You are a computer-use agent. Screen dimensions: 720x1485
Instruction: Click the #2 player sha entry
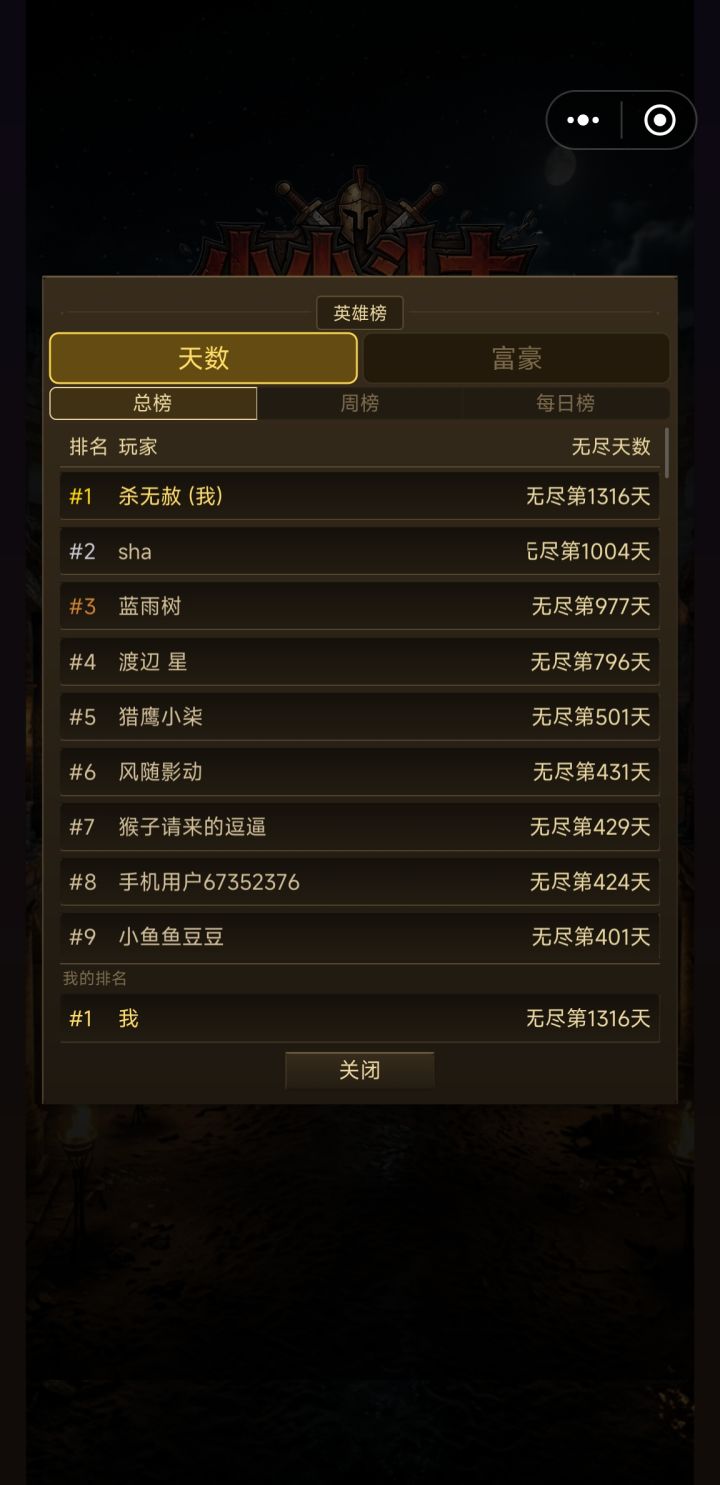click(359, 551)
